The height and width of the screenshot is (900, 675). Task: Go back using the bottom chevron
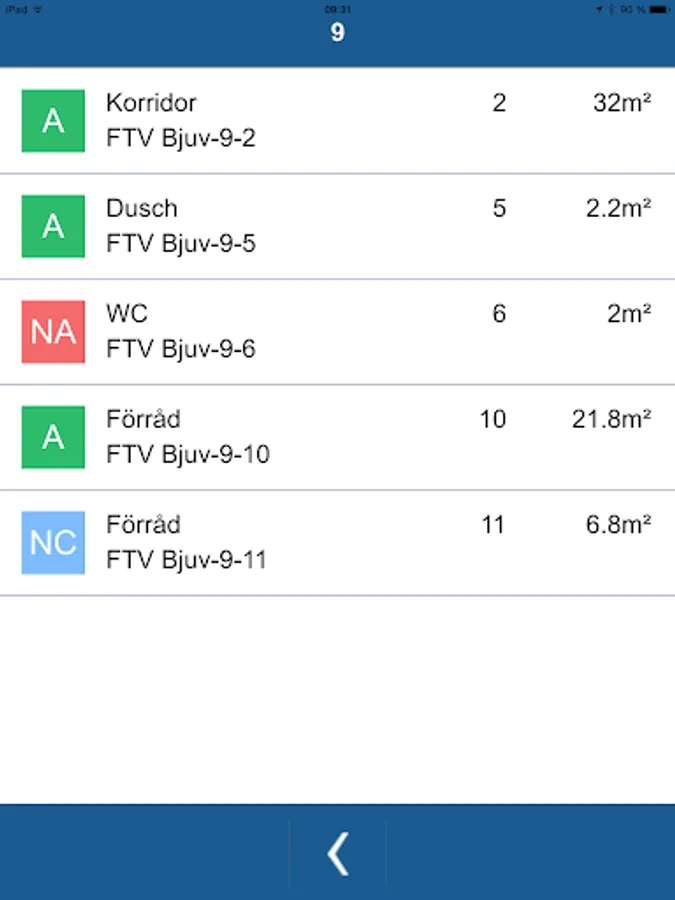[338, 853]
